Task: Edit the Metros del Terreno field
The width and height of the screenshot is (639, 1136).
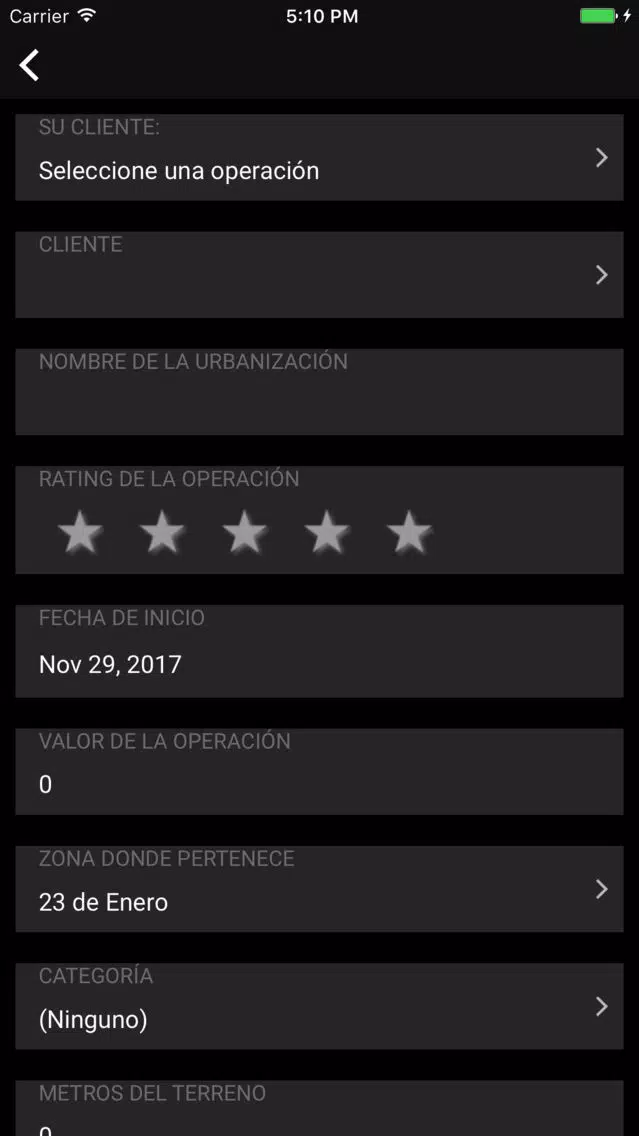Action: (x=320, y=1108)
